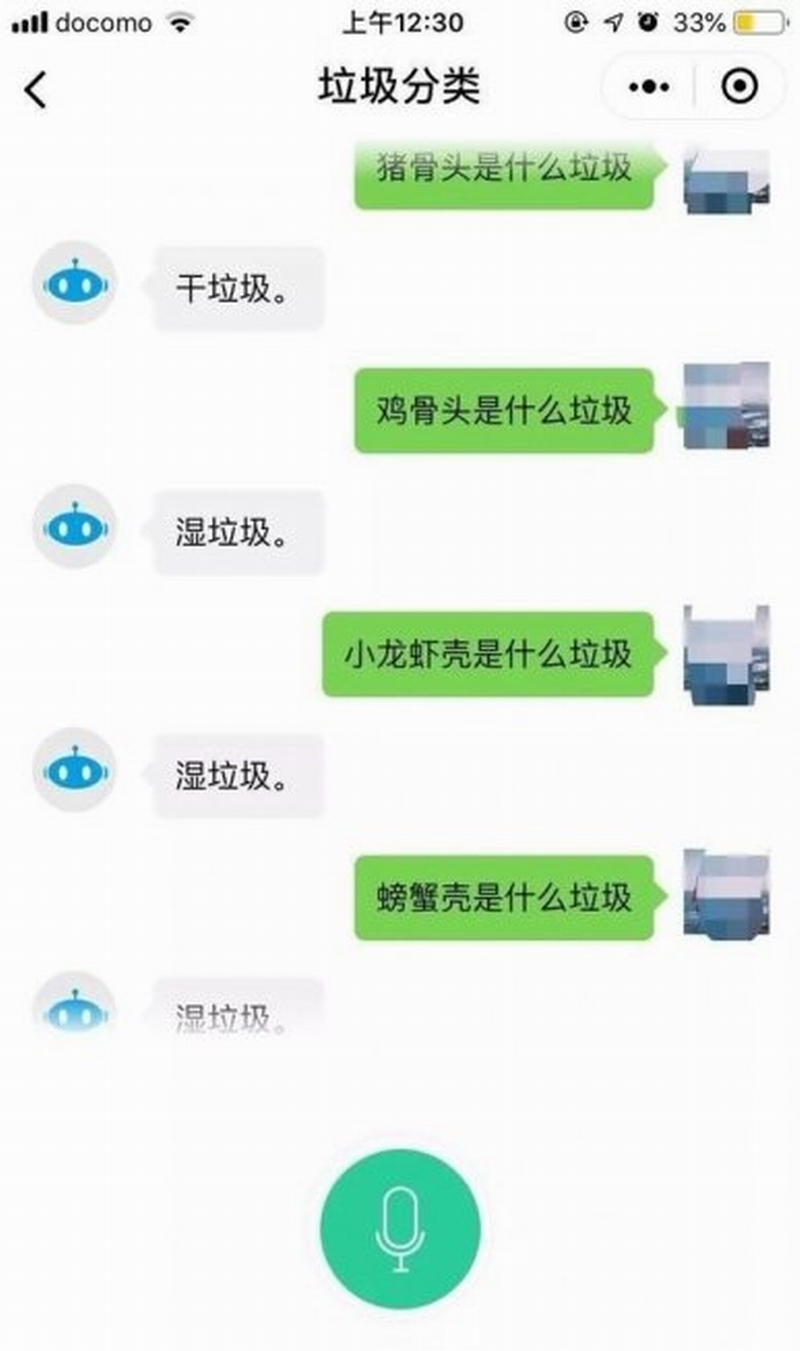Close the mini program with circle button
Viewport: 800px width, 1351px height.
point(739,88)
